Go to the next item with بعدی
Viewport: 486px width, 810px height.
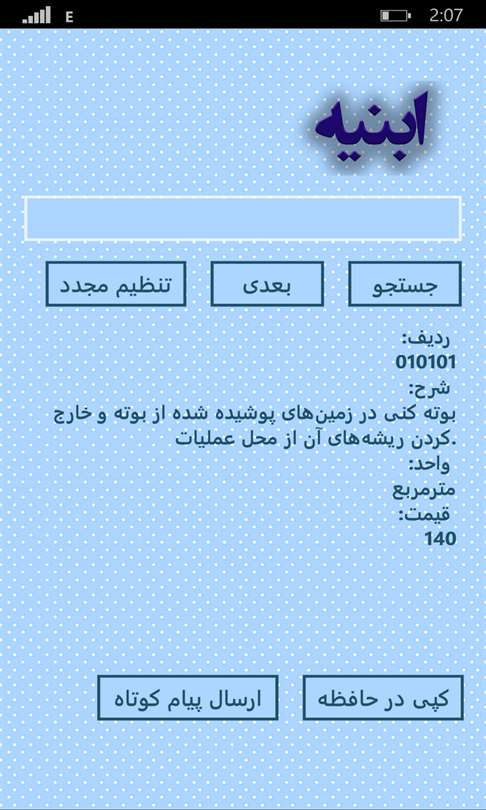coord(267,284)
